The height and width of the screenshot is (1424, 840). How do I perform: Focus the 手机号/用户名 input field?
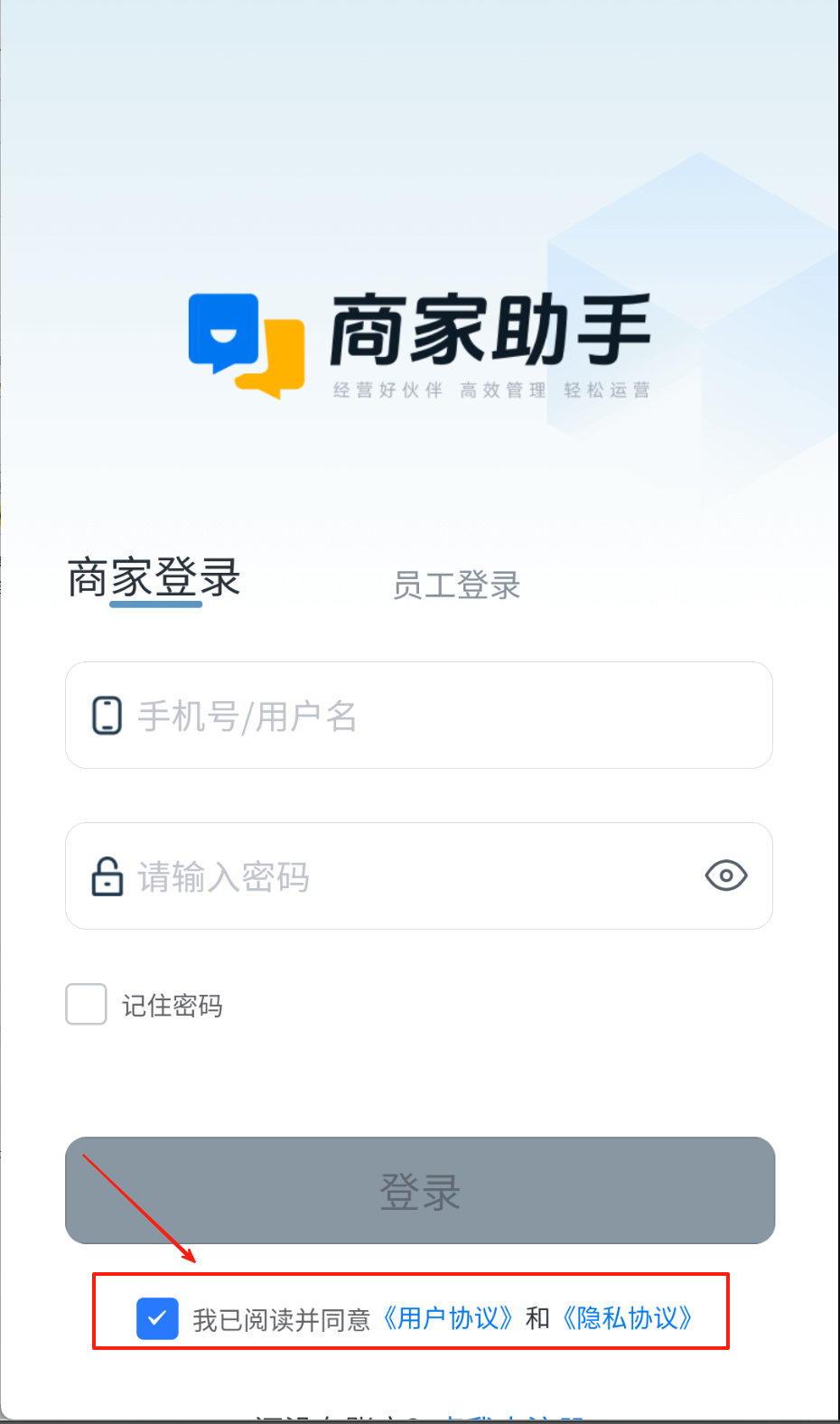(x=434, y=716)
